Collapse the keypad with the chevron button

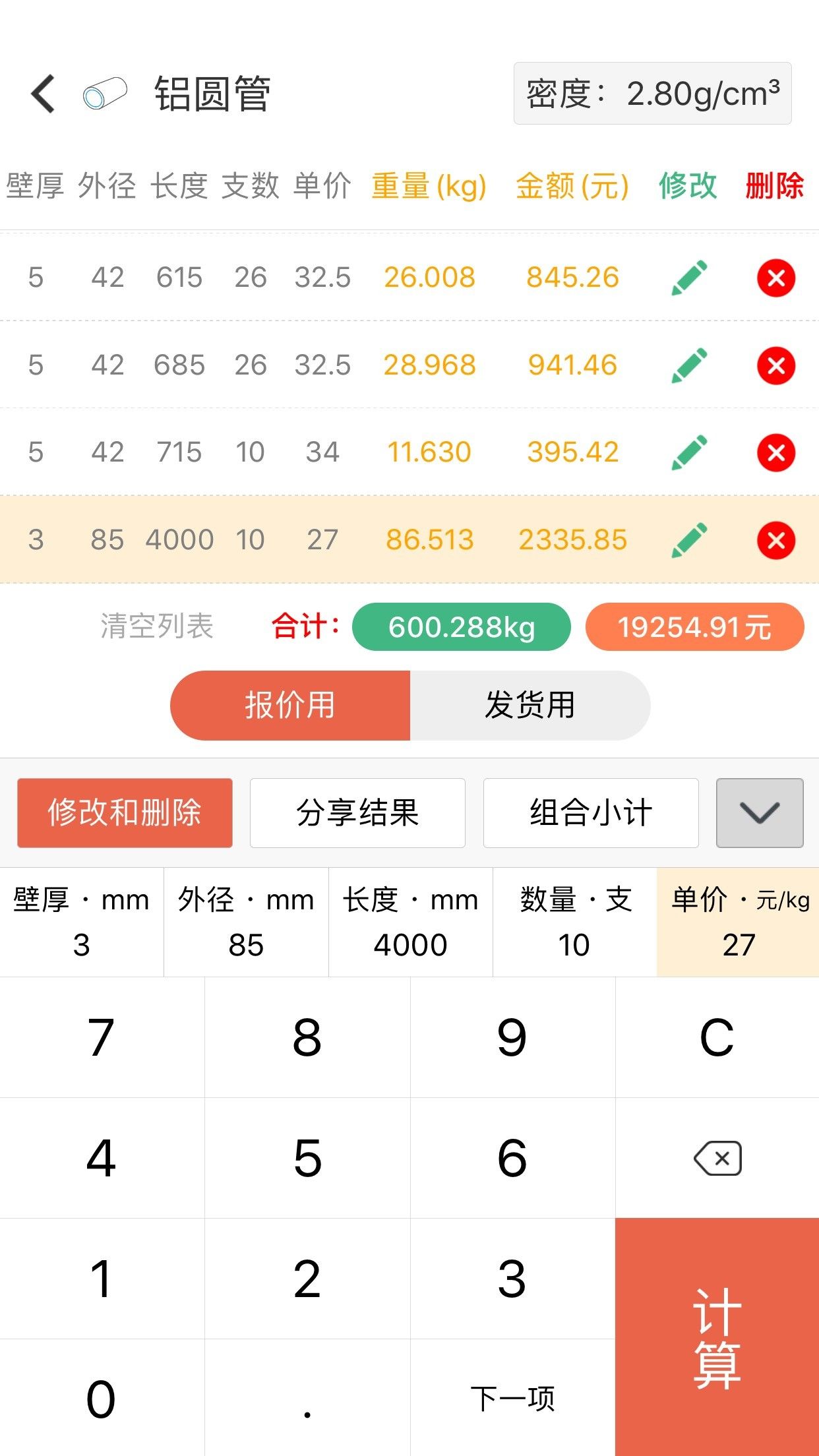click(759, 812)
